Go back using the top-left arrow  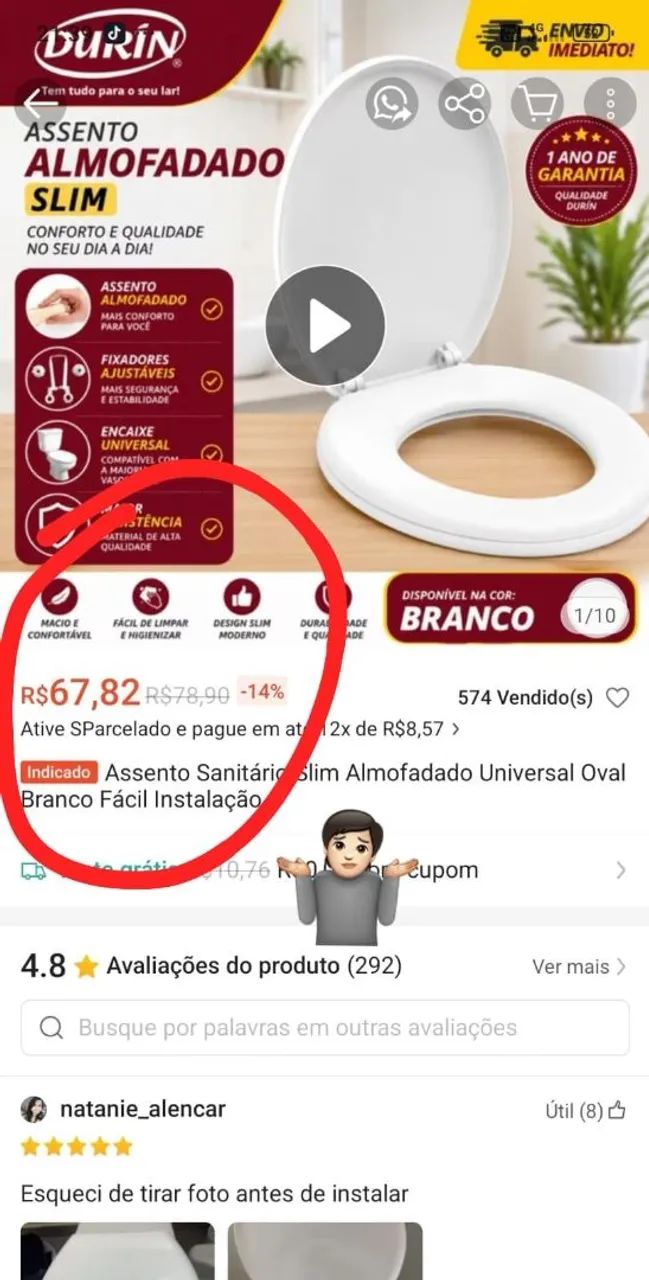(x=40, y=103)
